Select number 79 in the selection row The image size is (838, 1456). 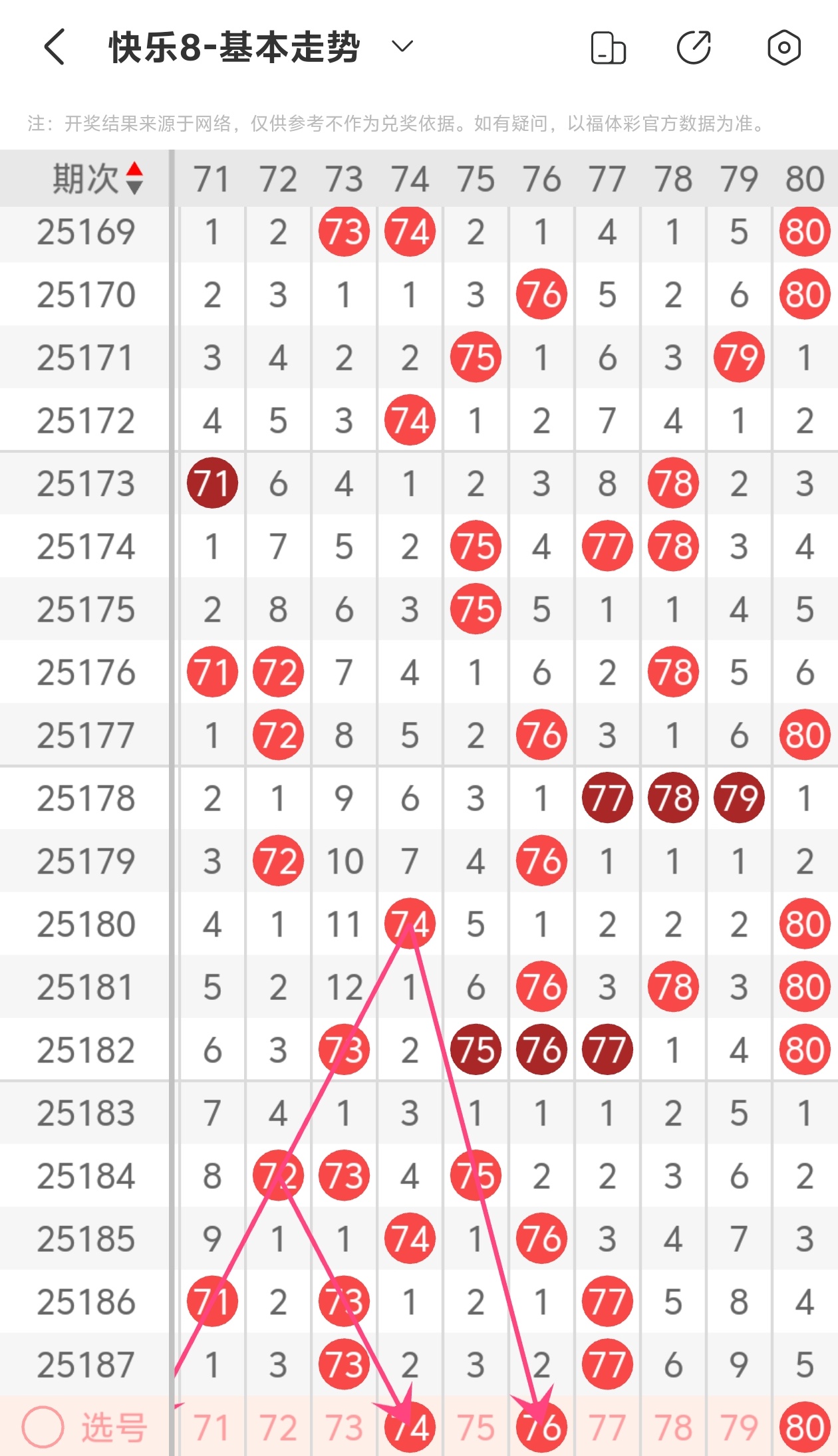(x=739, y=1427)
